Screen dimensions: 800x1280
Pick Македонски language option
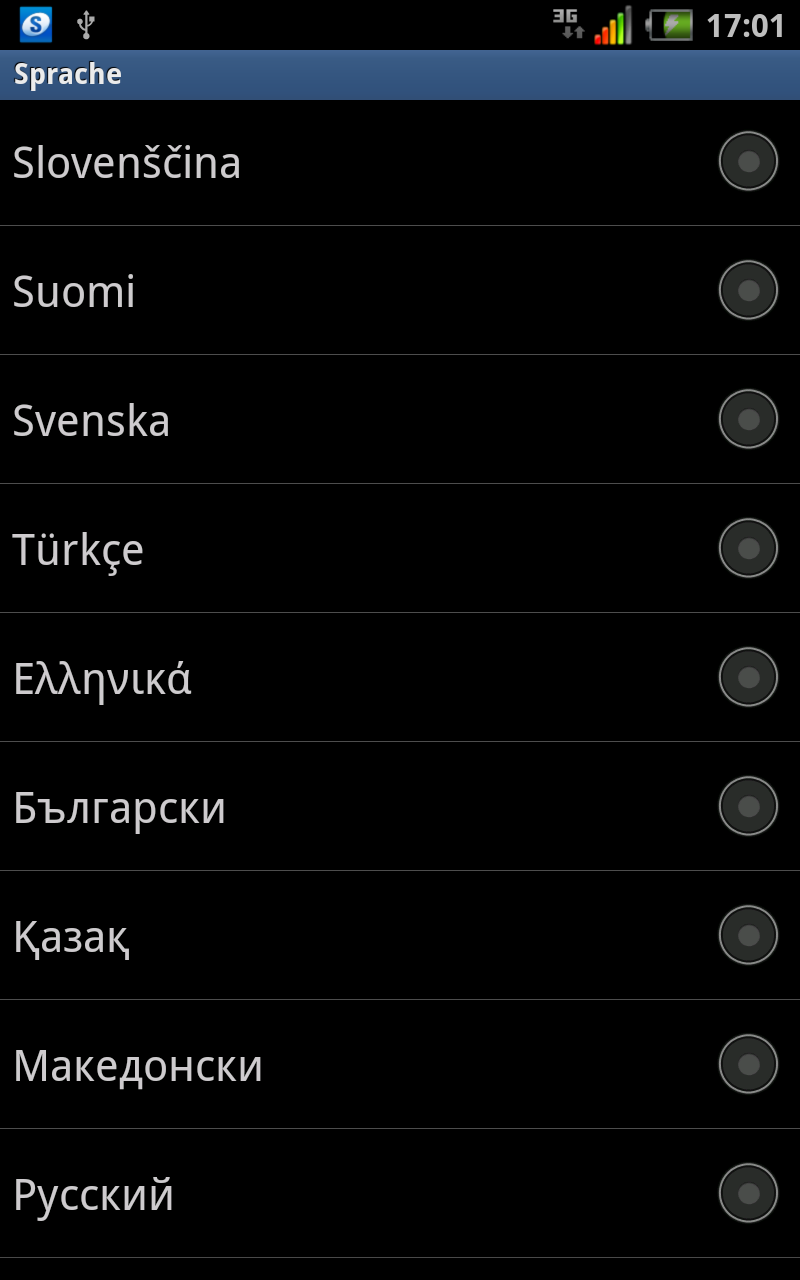400,1064
